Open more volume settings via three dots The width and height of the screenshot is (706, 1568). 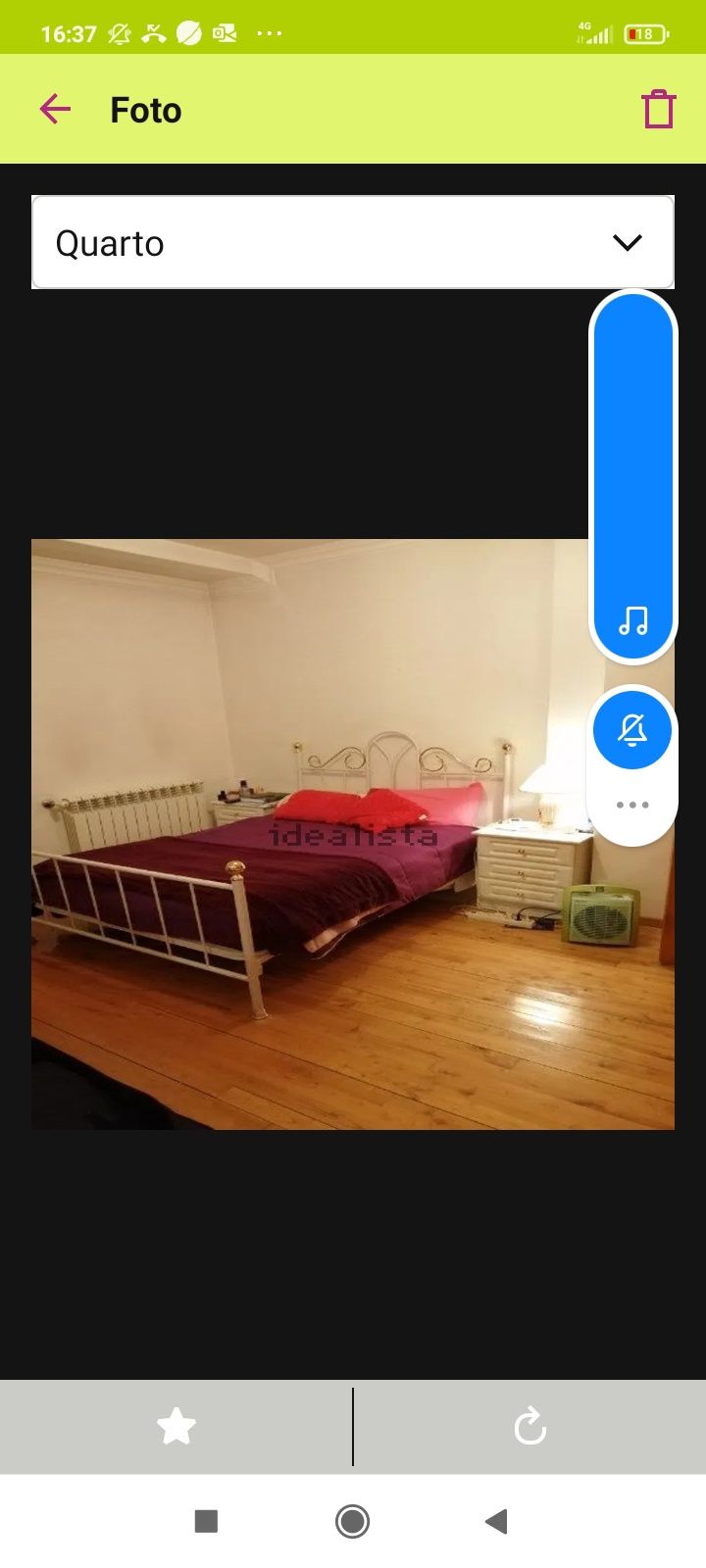point(632,805)
